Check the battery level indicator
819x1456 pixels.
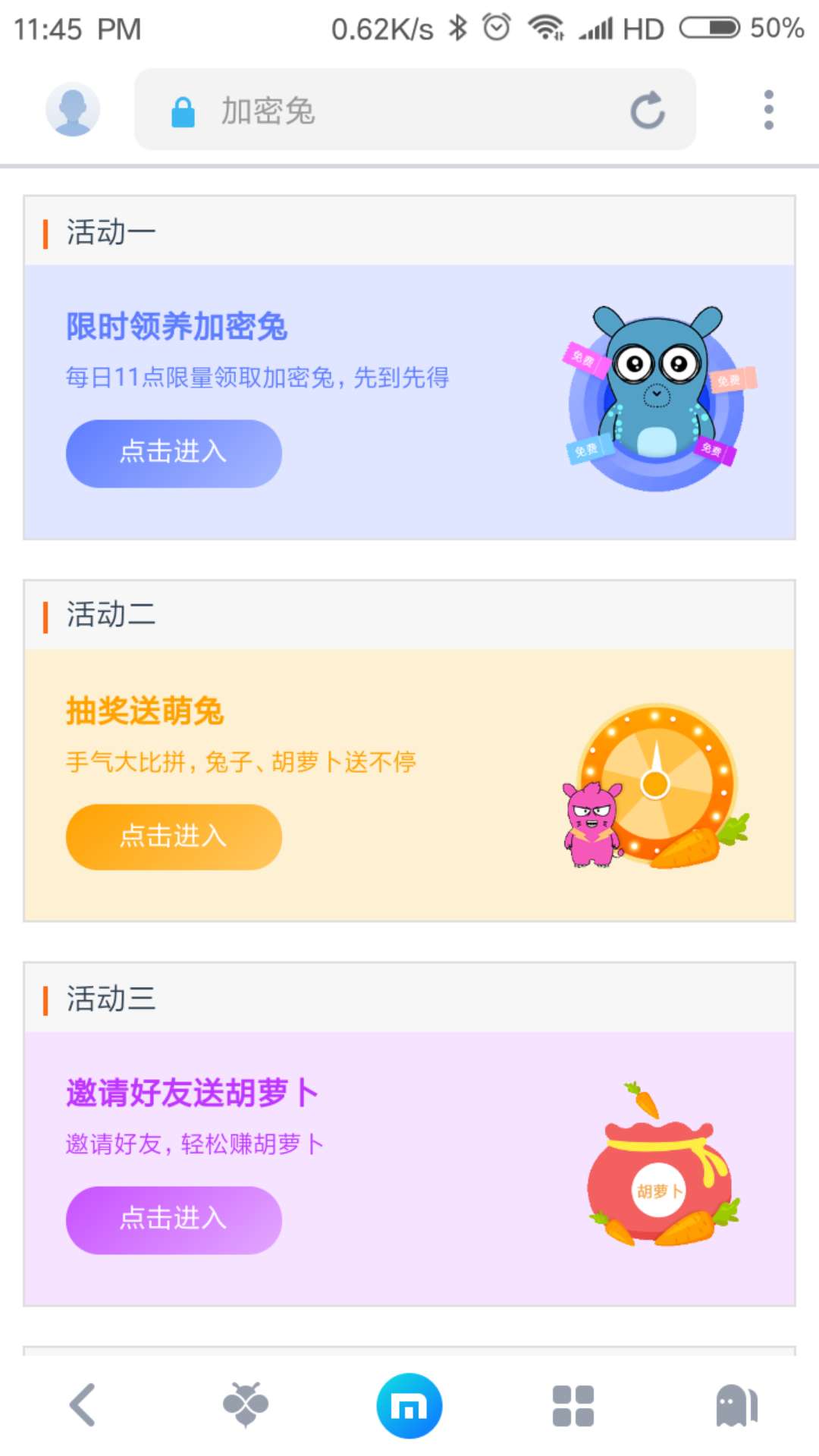(711, 27)
